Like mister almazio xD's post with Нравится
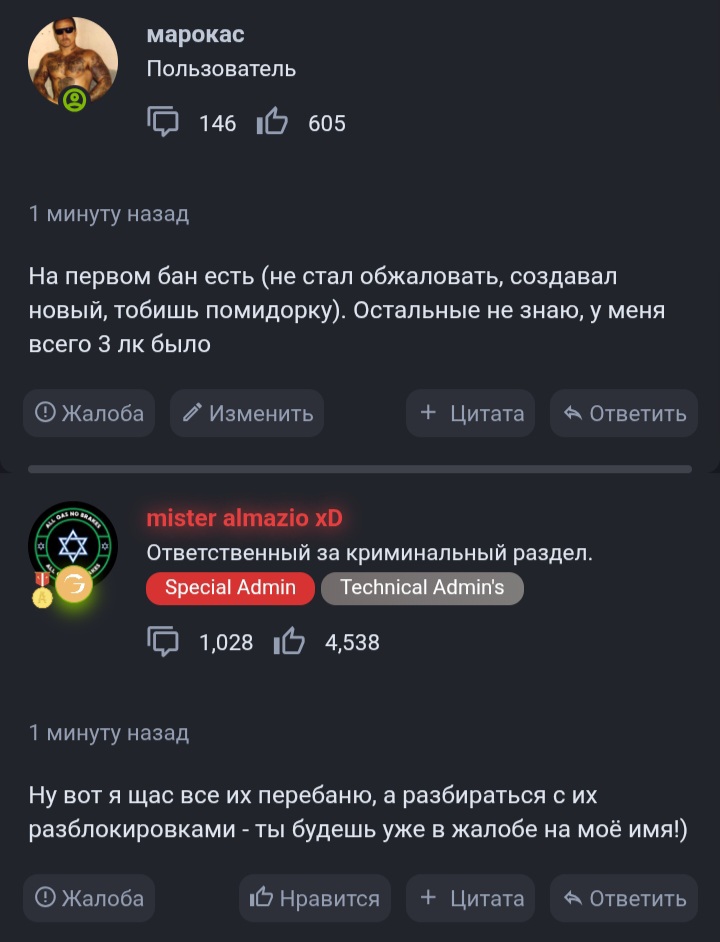 314,898
